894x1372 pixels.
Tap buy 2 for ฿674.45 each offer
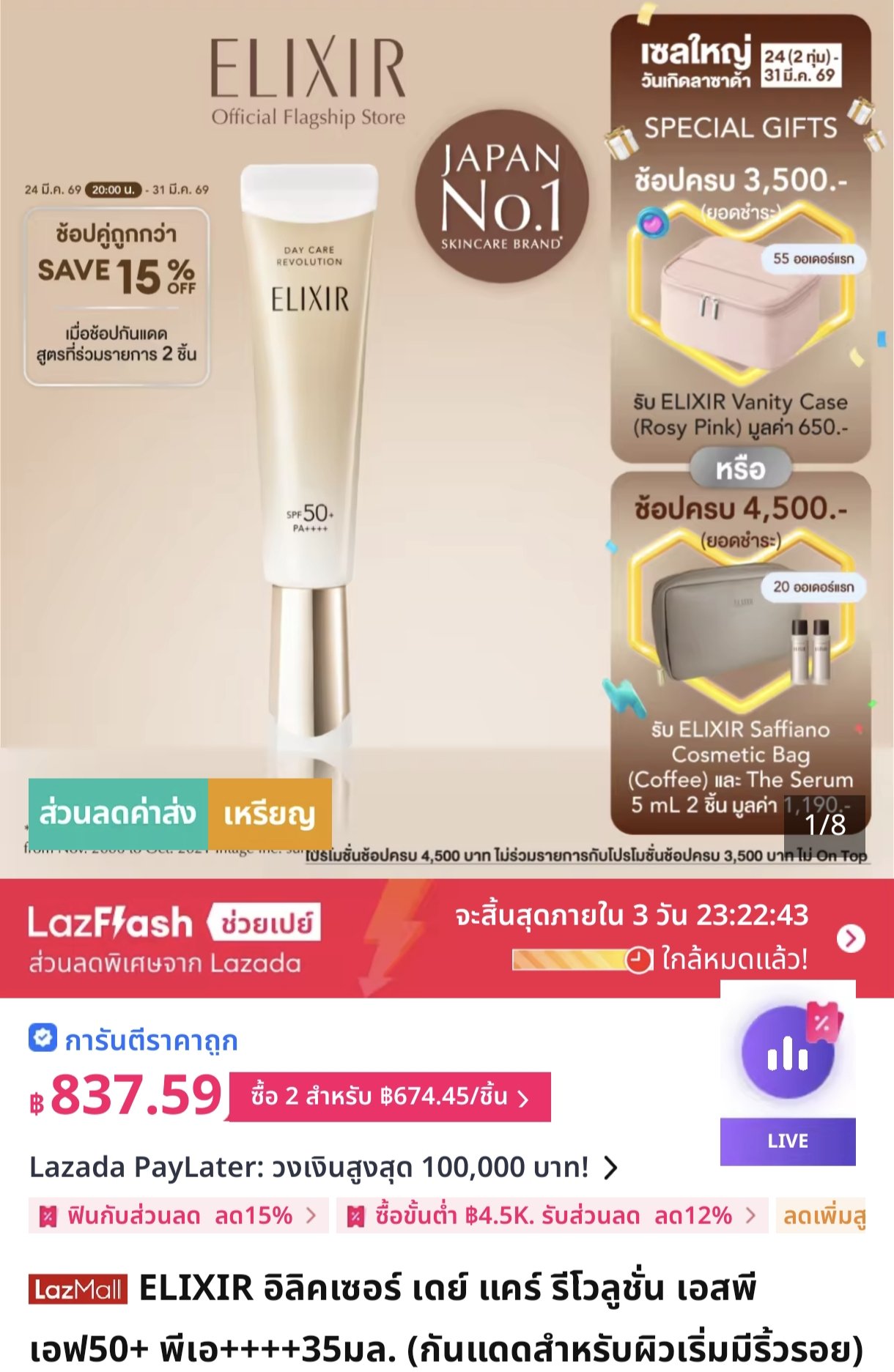(x=390, y=1097)
